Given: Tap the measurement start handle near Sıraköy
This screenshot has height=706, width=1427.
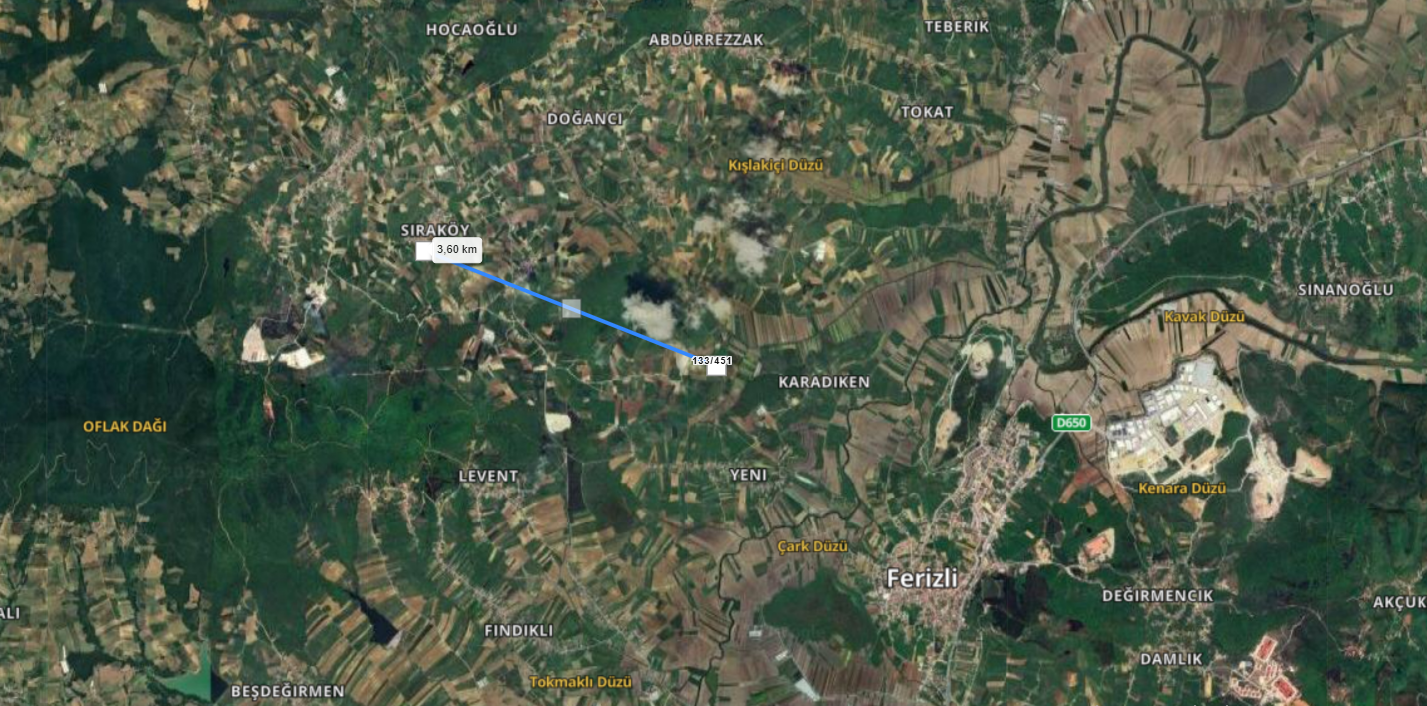Looking at the screenshot, I should pyautogui.click(x=424, y=251).
